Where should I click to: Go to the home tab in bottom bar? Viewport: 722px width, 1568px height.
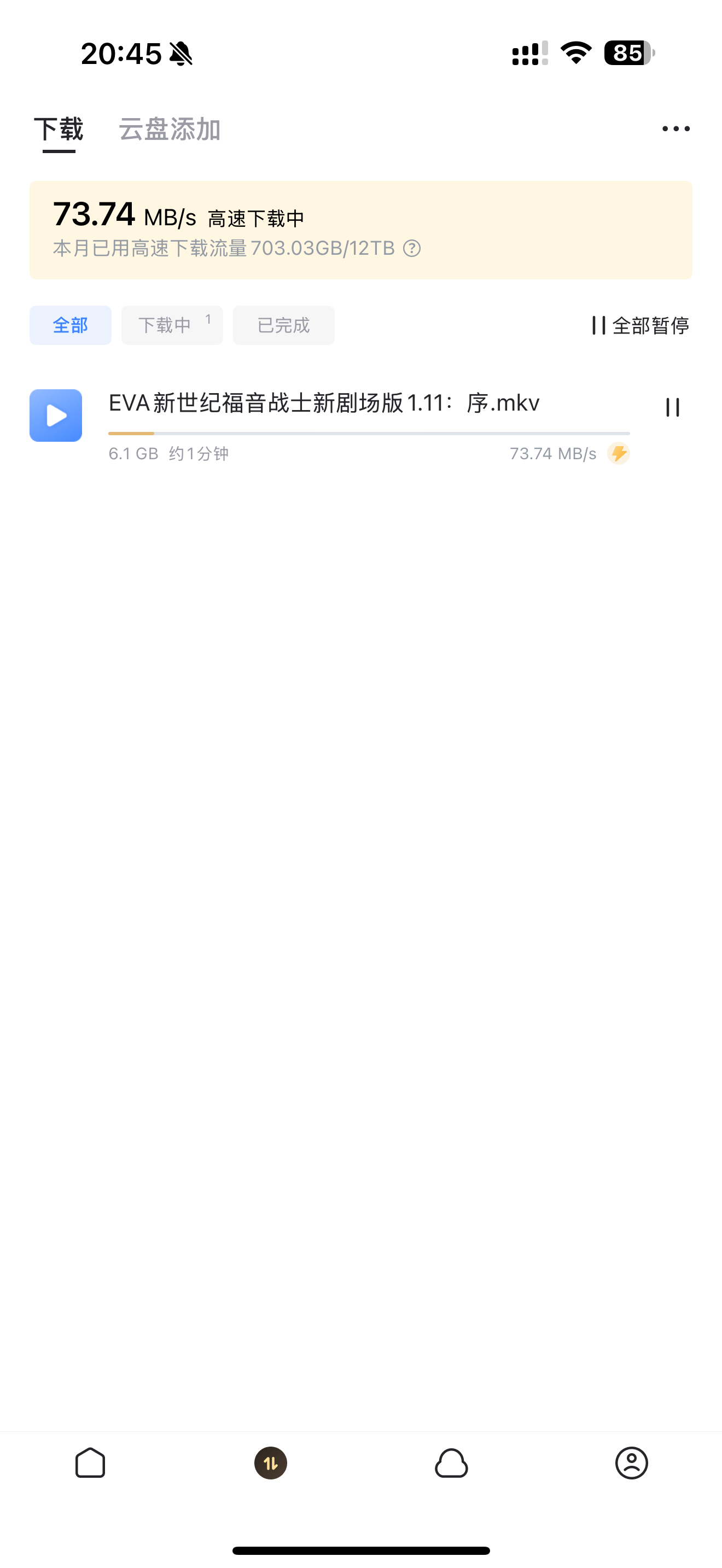tap(90, 1462)
